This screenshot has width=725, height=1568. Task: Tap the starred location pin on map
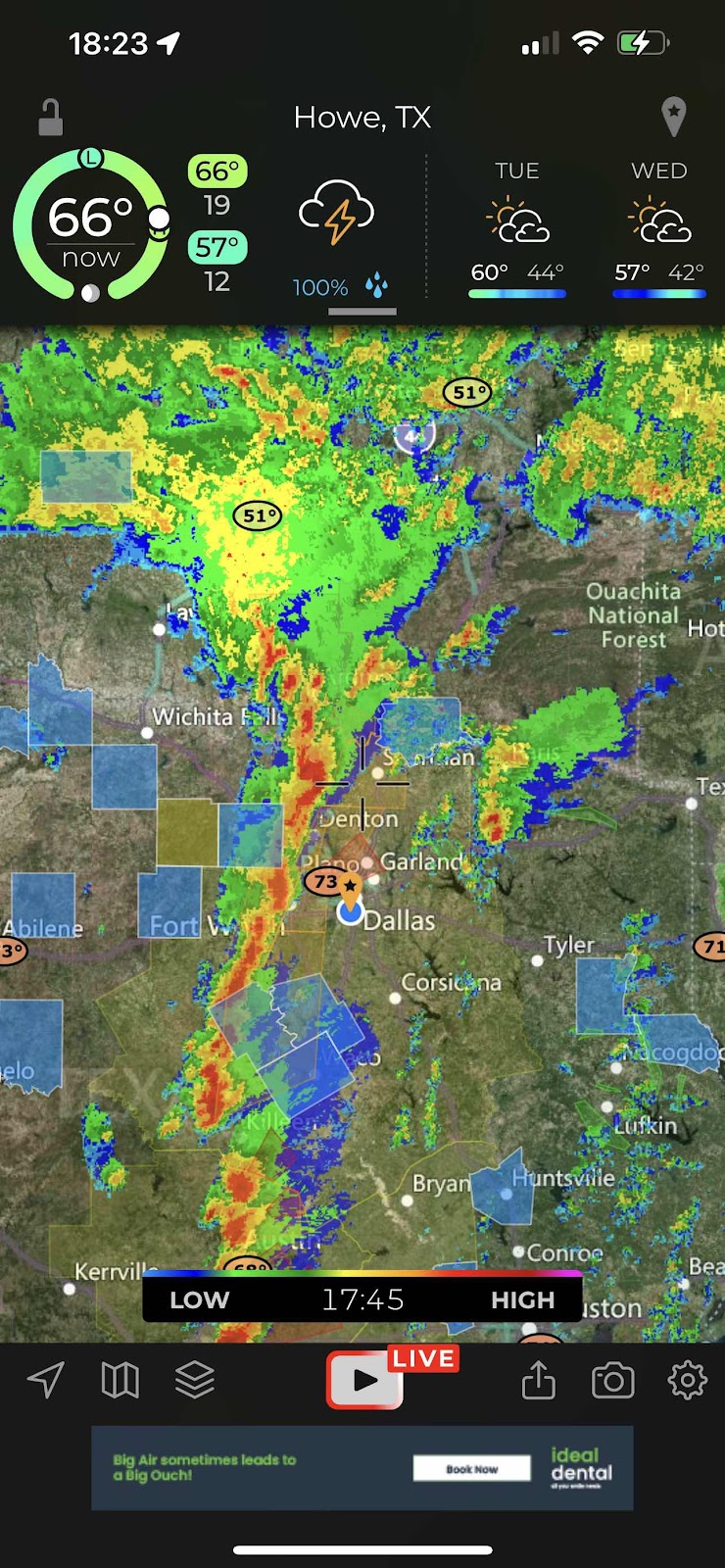(350, 888)
